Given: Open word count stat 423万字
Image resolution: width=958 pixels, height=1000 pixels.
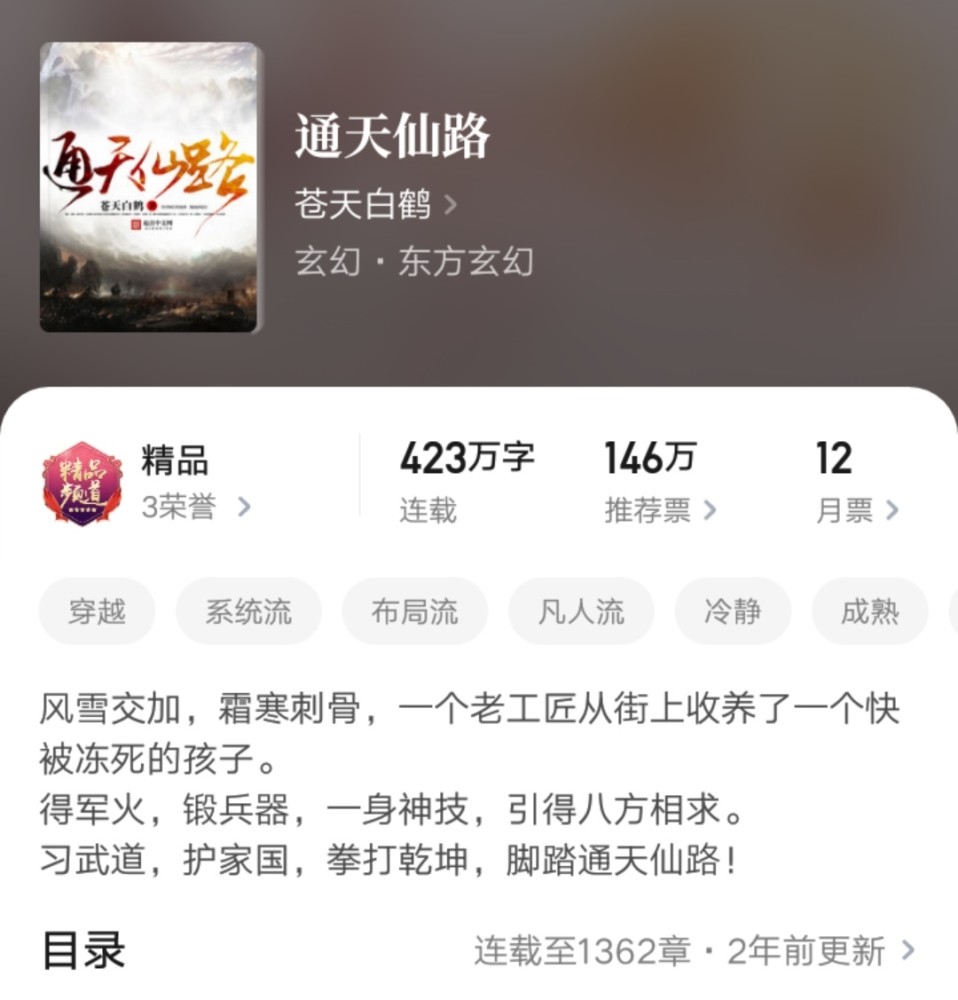Looking at the screenshot, I should pyautogui.click(x=466, y=458).
